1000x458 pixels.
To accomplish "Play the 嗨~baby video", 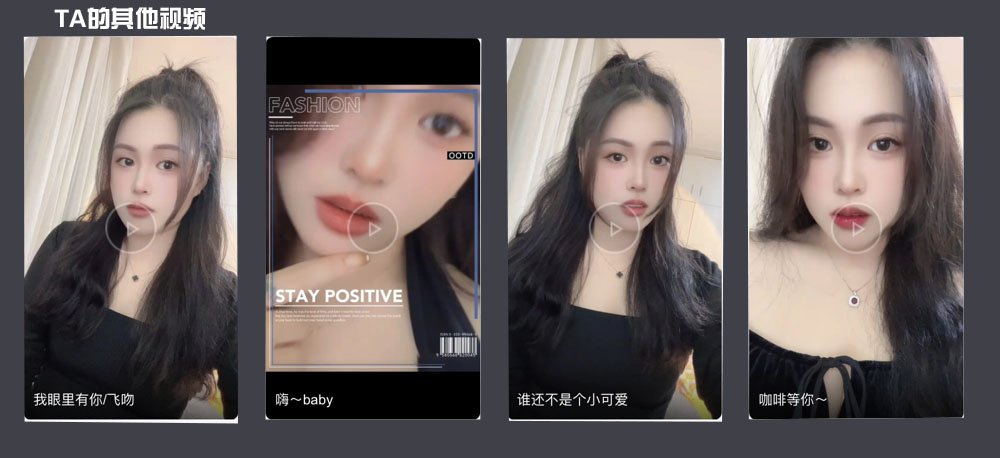I will [373, 228].
